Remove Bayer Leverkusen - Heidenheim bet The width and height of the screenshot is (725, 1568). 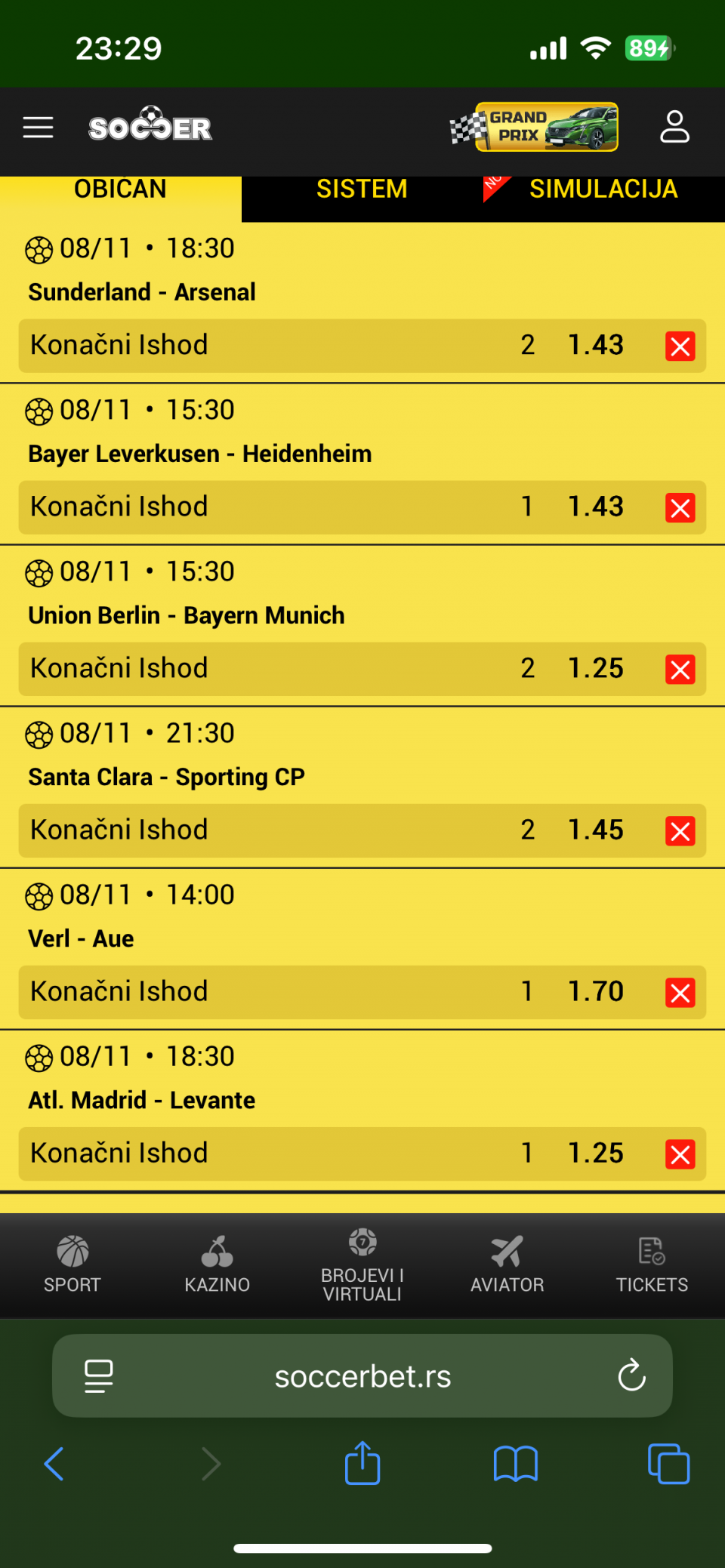coord(680,508)
